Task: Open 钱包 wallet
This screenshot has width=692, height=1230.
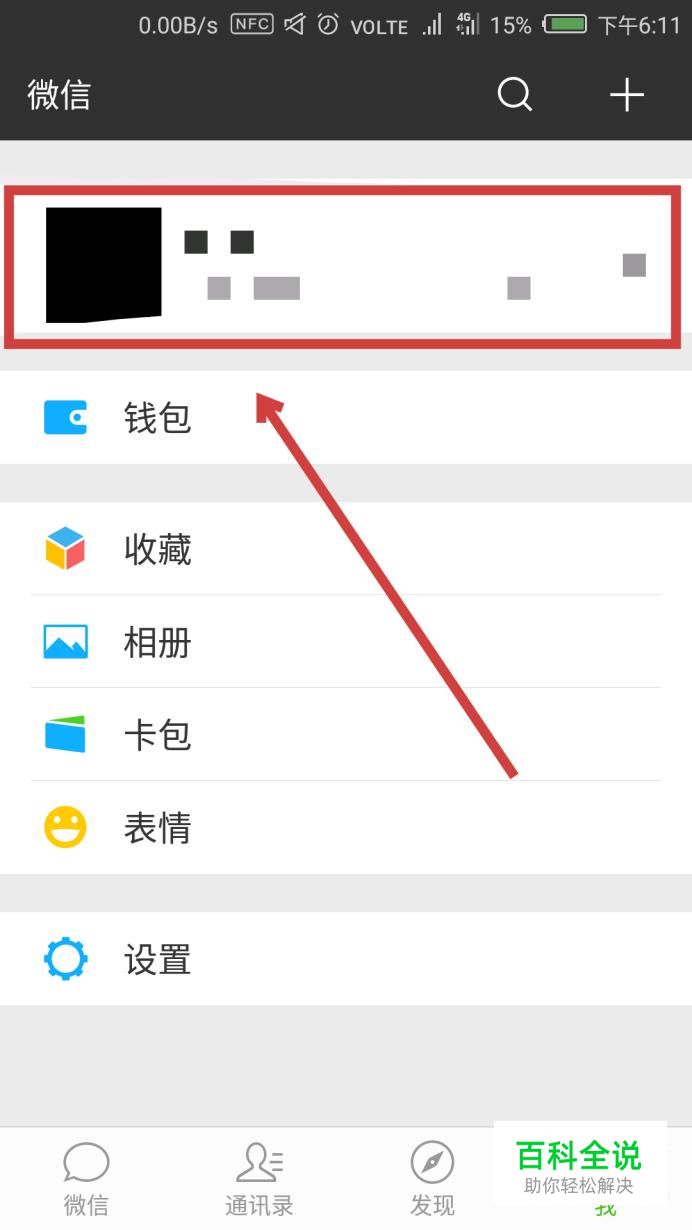Action: 346,417
